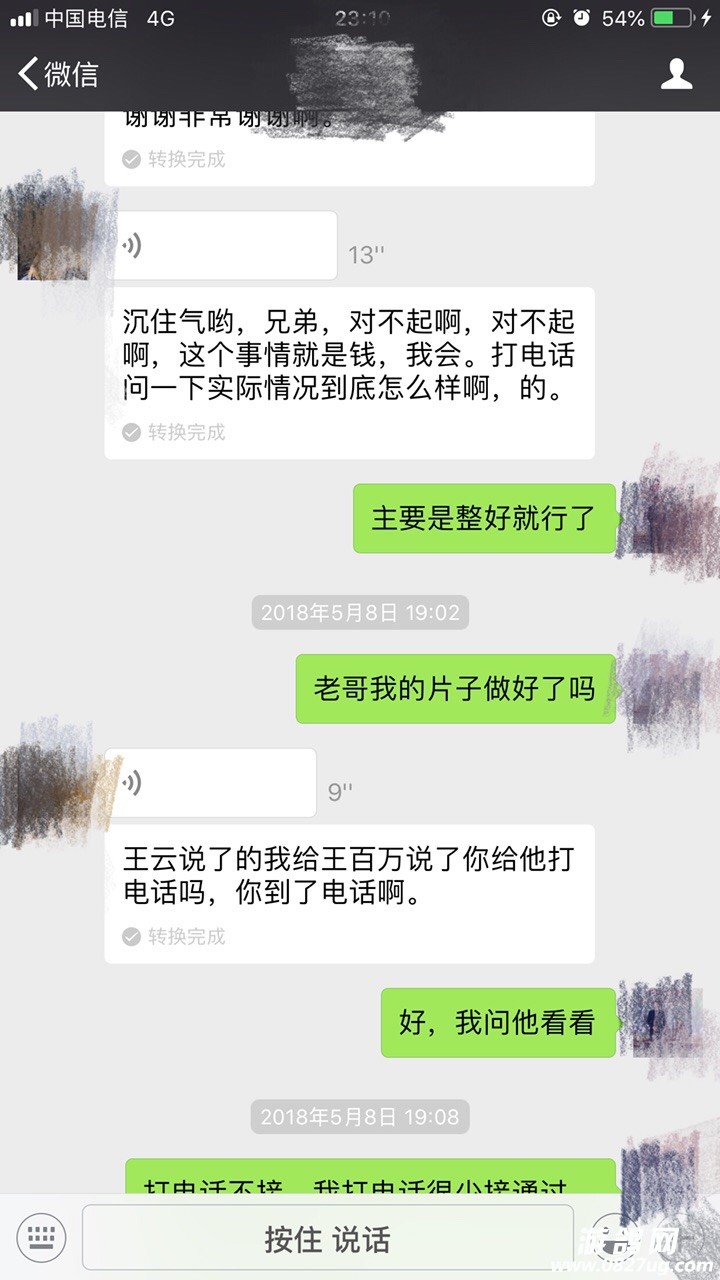This screenshot has width=720, height=1280.
Task: Open the chat info profile icon
Action: [677, 74]
